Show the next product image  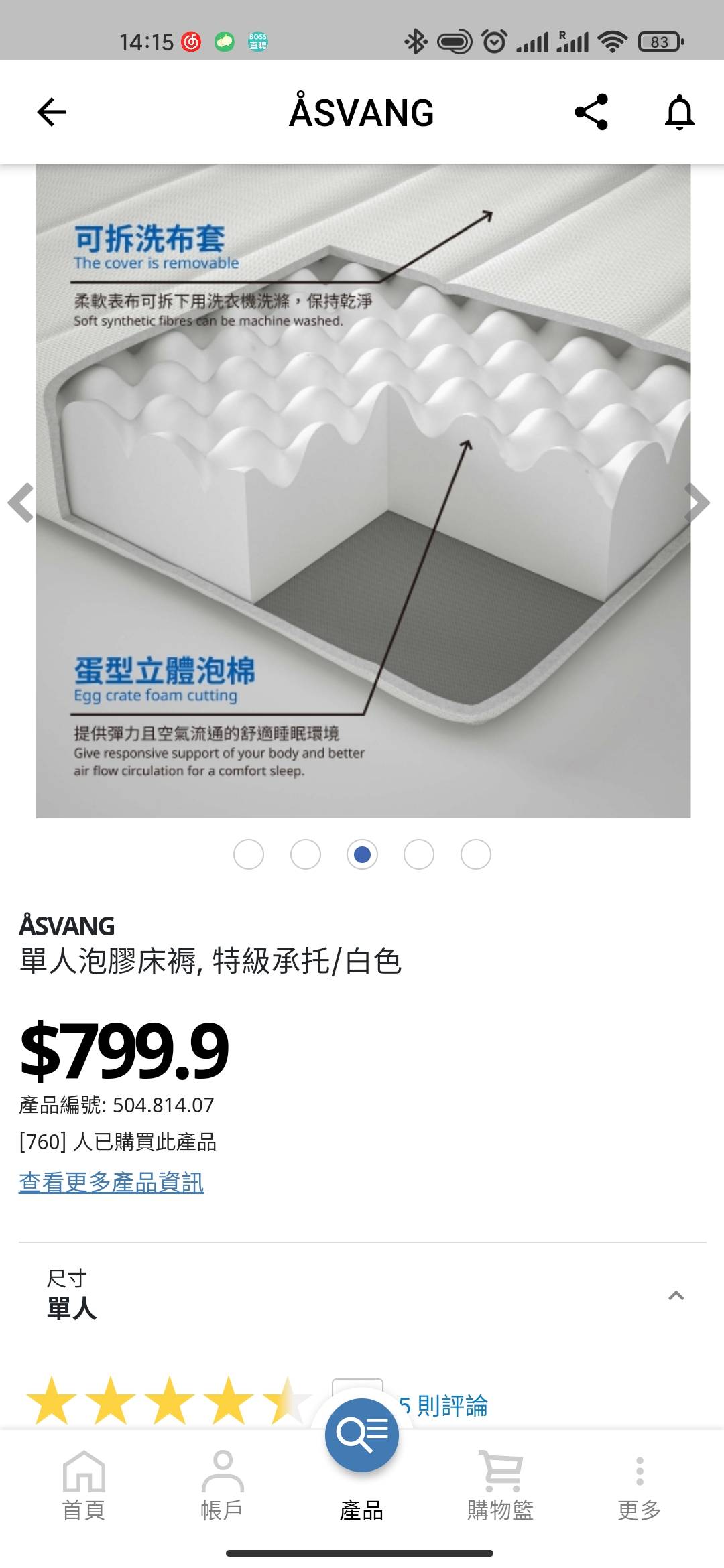tap(697, 502)
